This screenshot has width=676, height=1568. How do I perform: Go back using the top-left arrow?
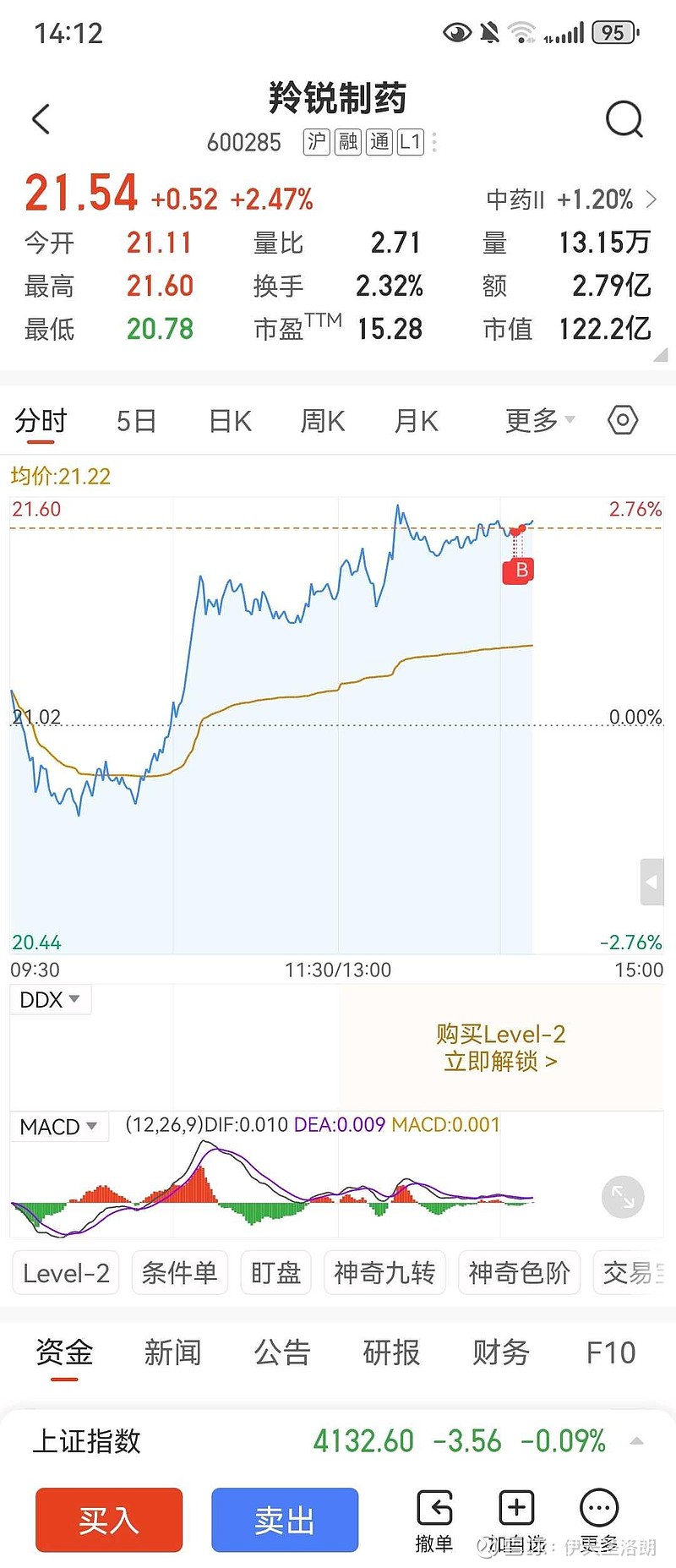pos(41,119)
